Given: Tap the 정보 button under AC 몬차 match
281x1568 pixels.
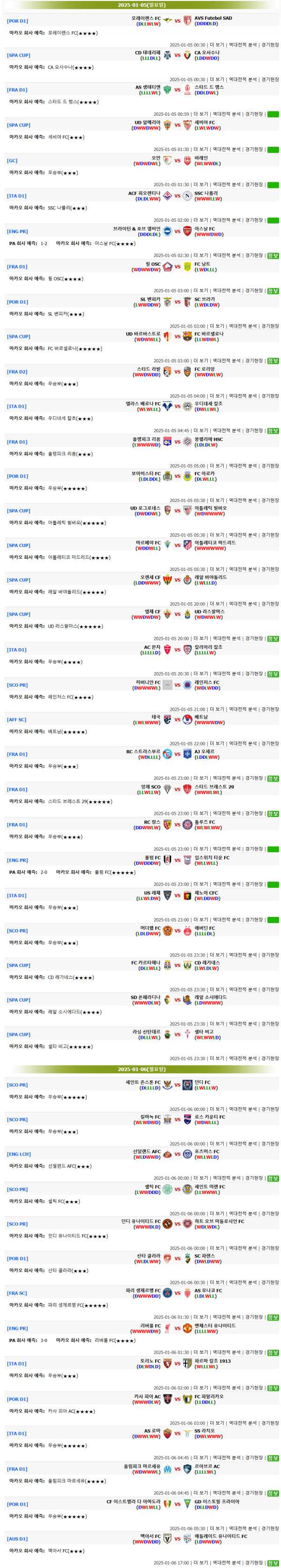Looking at the screenshot, I should 273,675.
